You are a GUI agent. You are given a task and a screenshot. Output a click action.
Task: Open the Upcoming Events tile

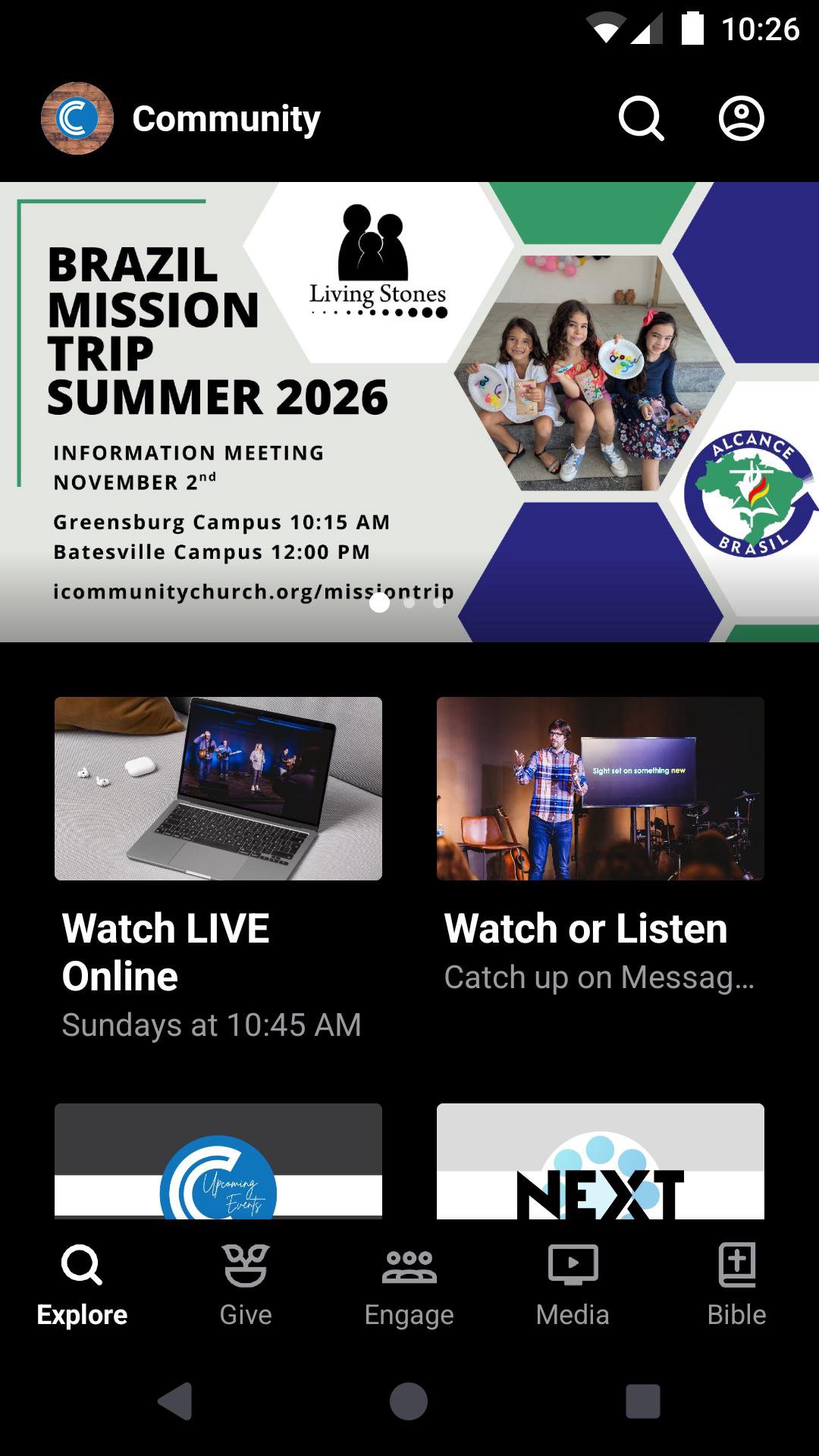pyautogui.click(x=218, y=1161)
